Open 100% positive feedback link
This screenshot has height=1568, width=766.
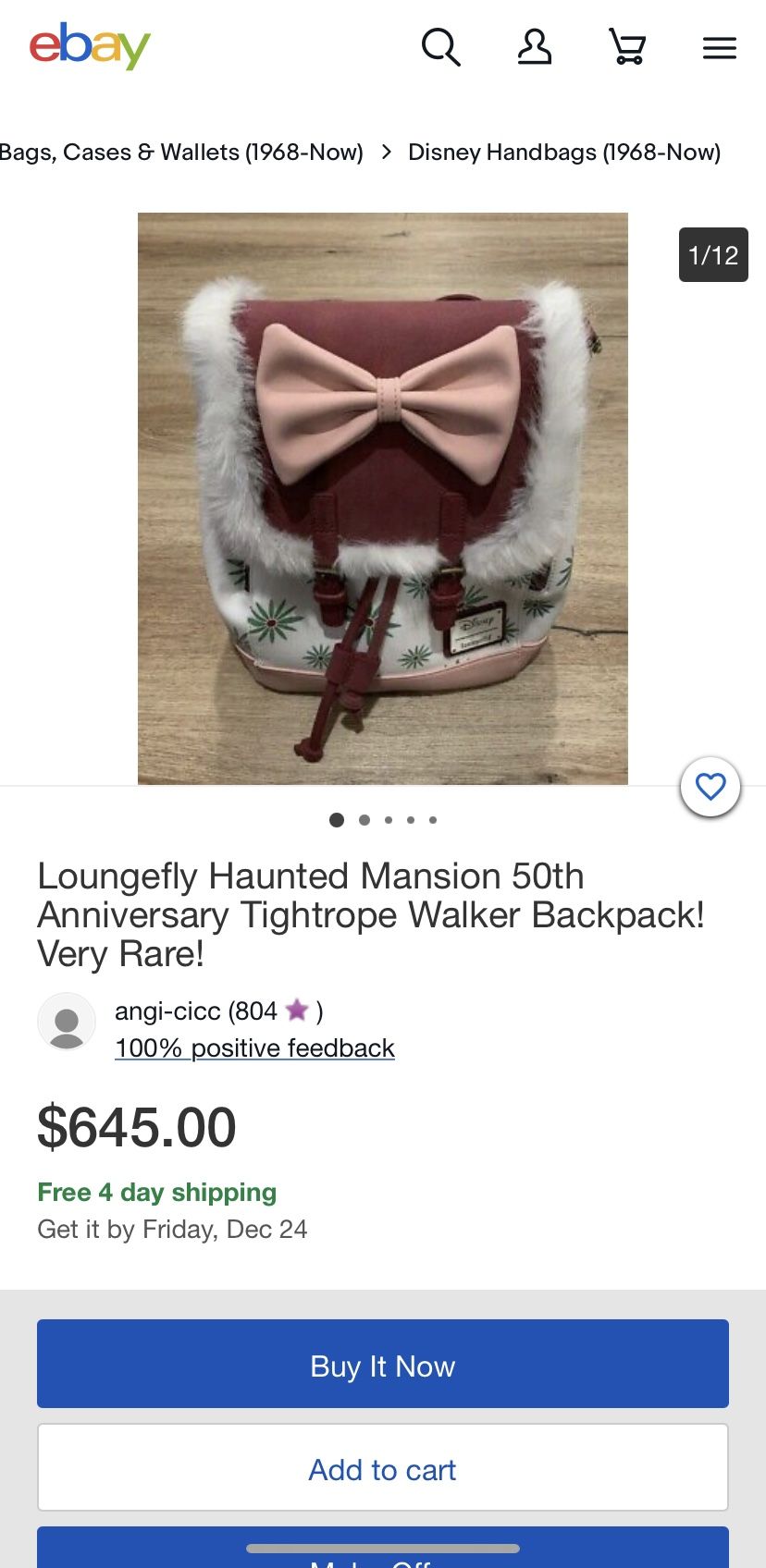(x=254, y=1048)
